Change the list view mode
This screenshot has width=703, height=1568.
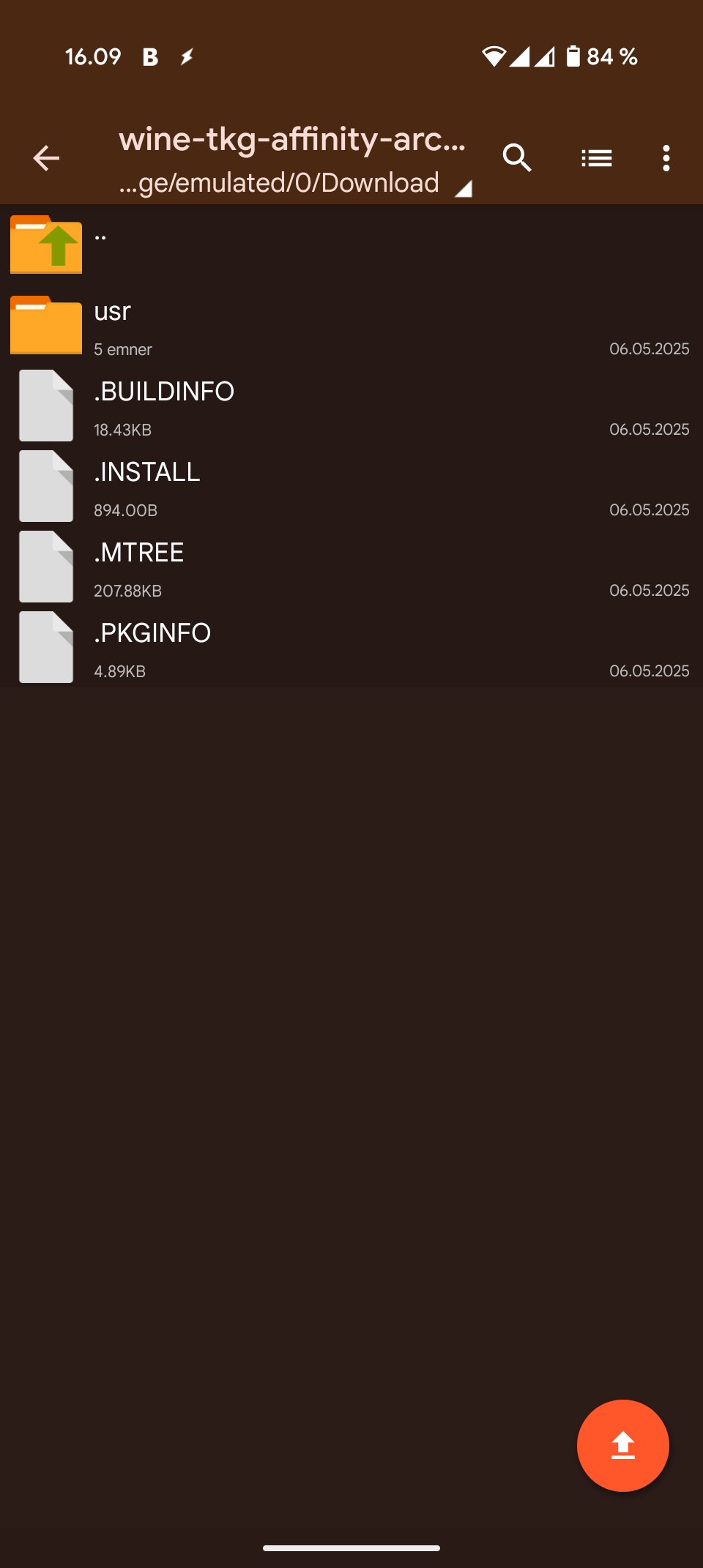point(596,158)
